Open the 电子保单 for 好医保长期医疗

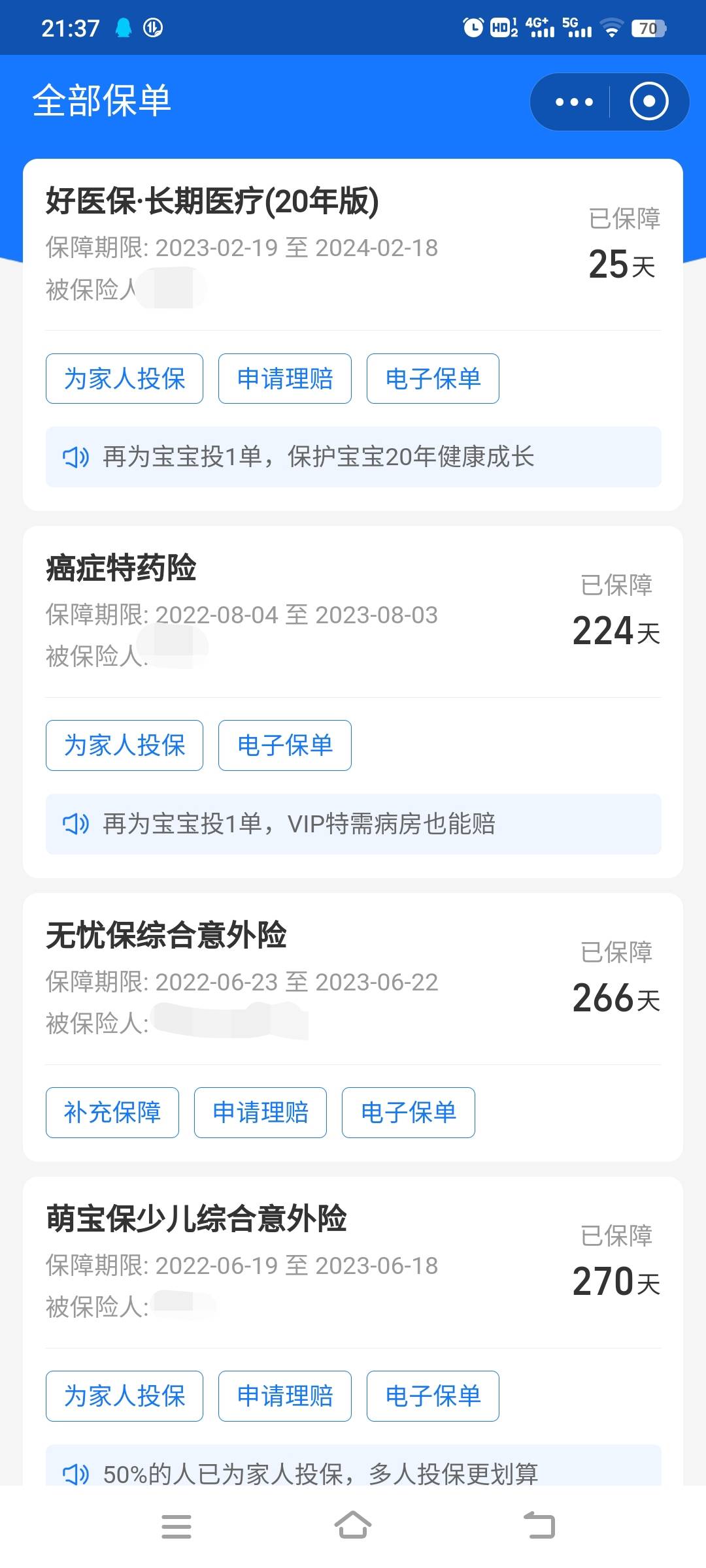pyautogui.click(x=433, y=379)
